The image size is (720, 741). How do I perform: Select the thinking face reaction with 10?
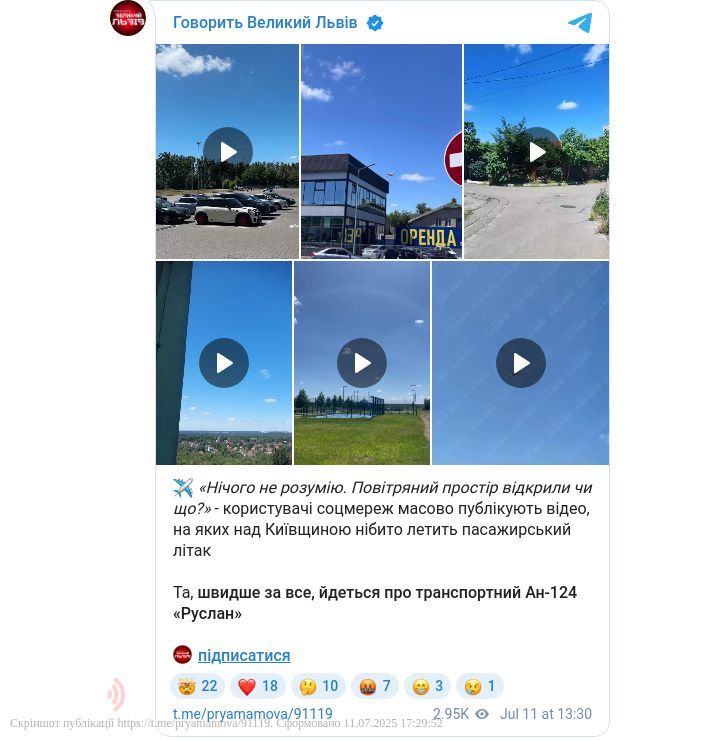click(319, 686)
